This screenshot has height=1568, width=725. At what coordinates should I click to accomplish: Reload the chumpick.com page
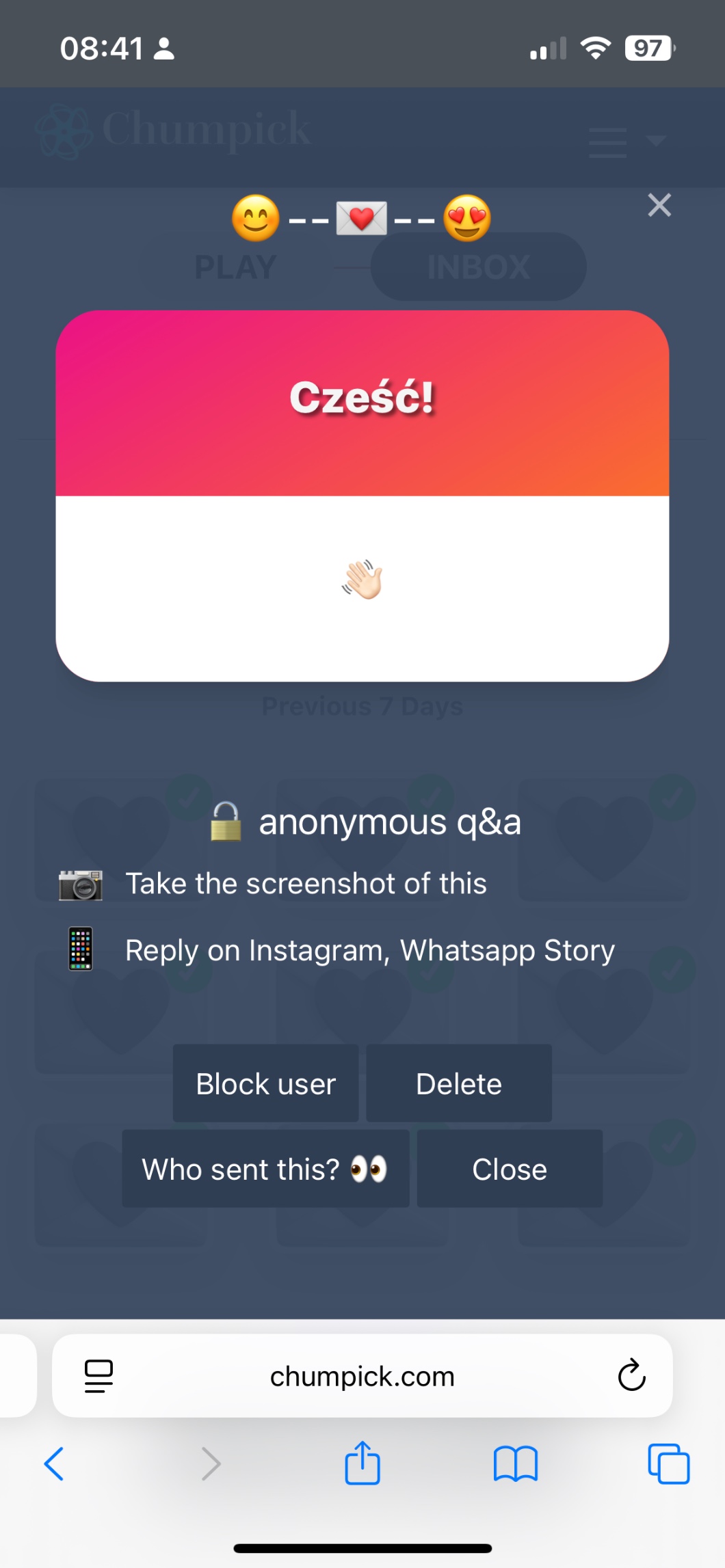click(631, 1375)
